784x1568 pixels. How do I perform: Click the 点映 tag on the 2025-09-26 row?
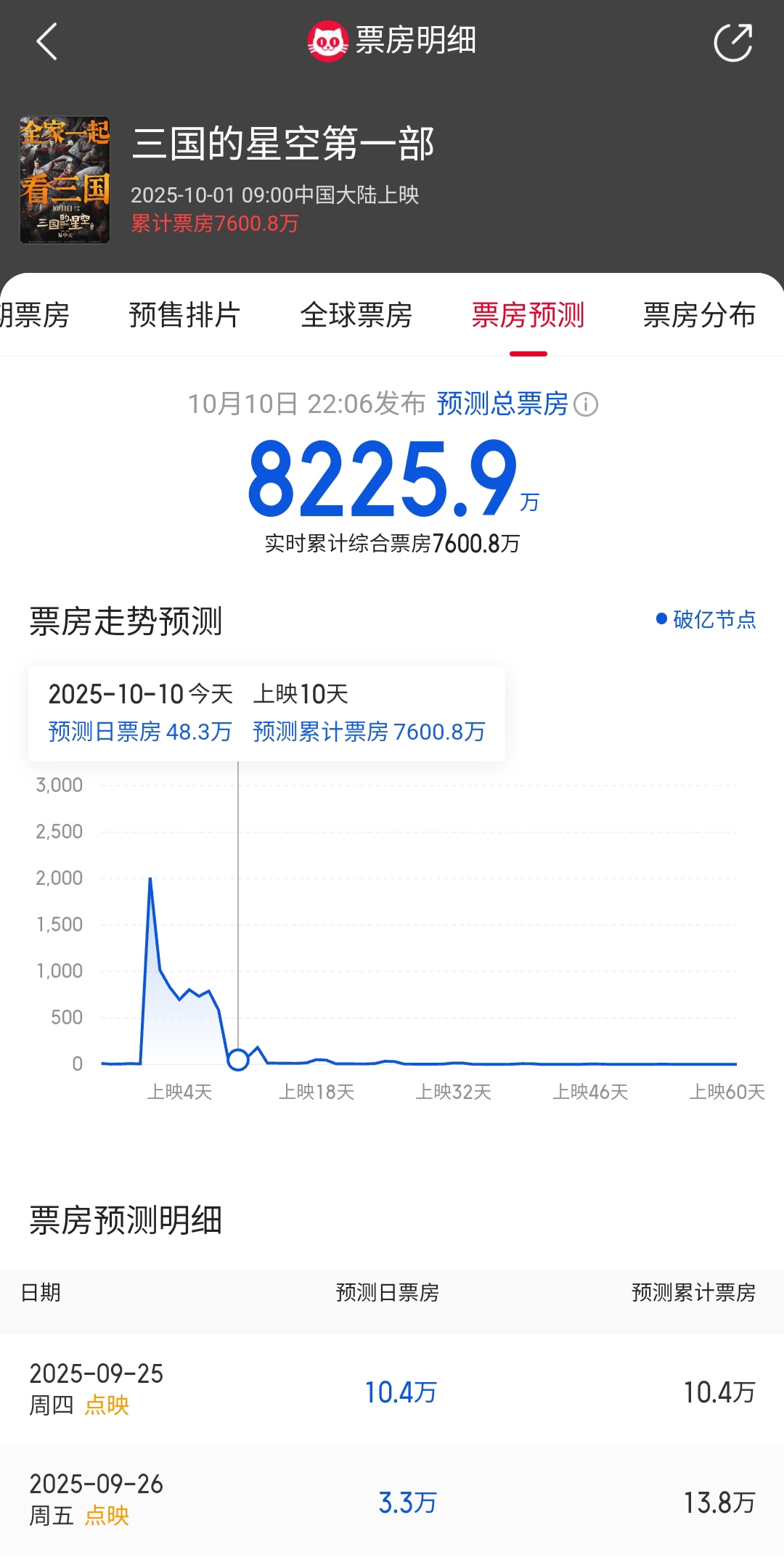(106, 1516)
